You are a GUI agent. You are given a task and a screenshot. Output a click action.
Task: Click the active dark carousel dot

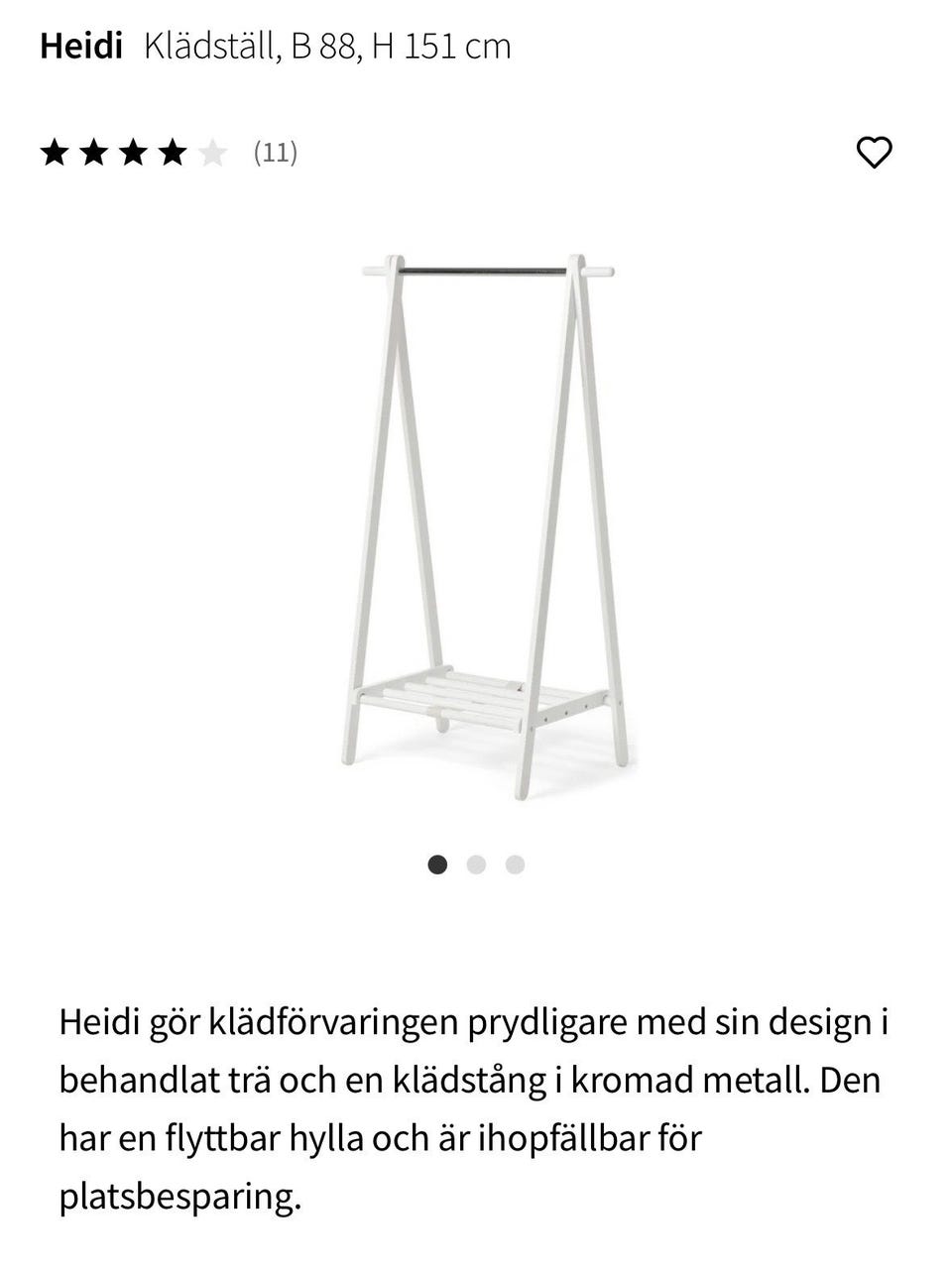click(437, 865)
